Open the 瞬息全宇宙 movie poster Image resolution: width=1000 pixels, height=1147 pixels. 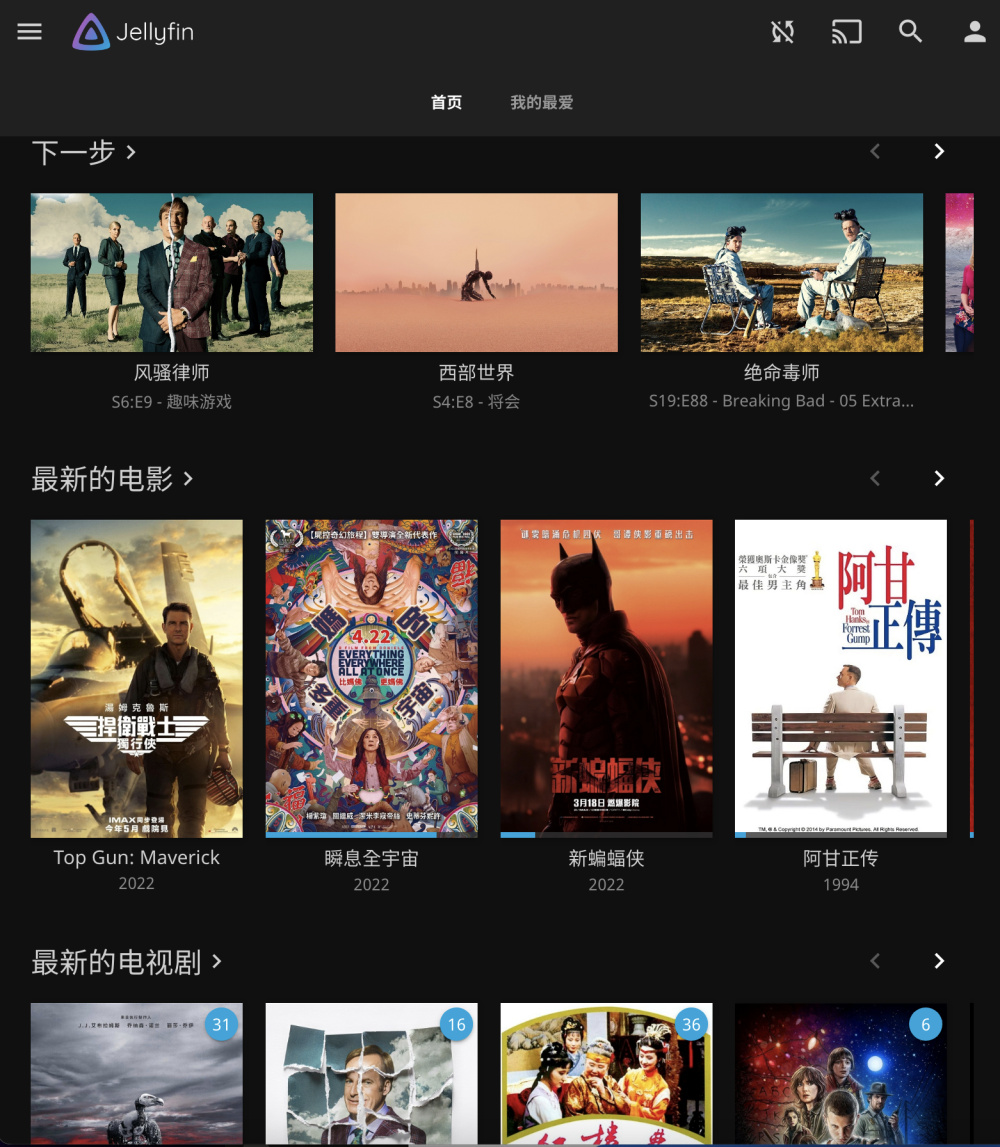click(x=371, y=678)
